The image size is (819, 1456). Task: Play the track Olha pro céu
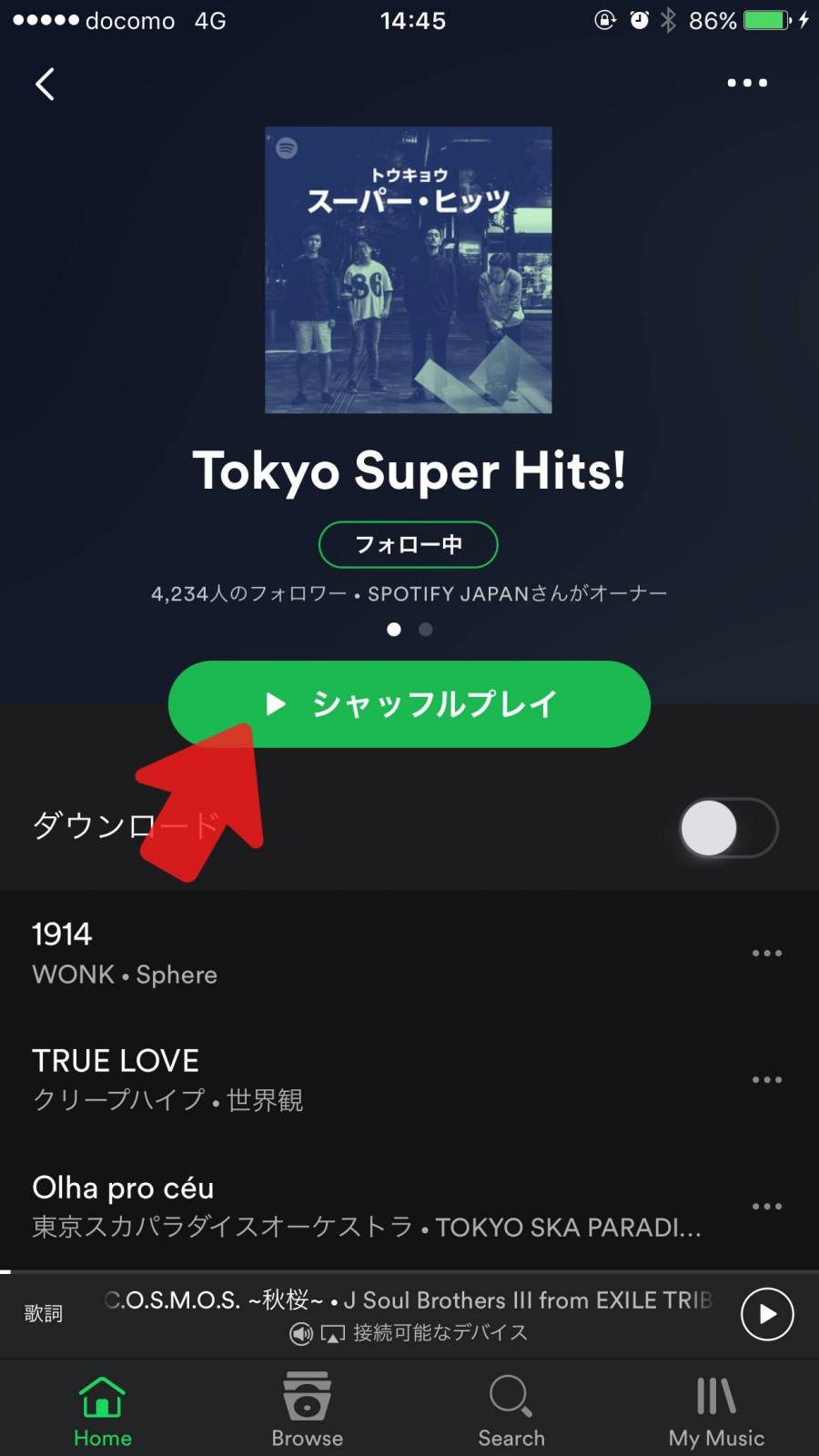click(x=273, y=1206)
